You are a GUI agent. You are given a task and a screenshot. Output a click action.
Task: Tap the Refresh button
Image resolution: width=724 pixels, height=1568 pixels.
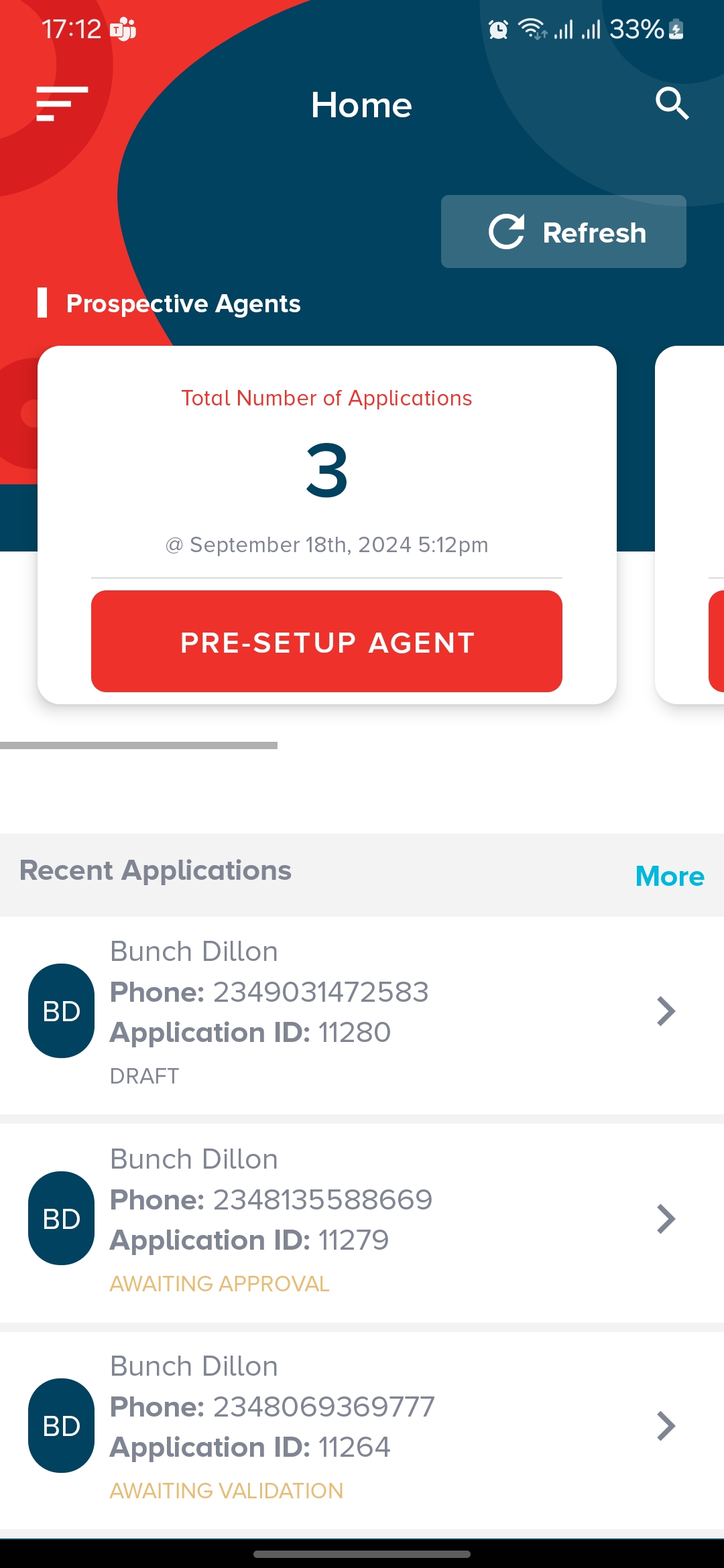563,232
